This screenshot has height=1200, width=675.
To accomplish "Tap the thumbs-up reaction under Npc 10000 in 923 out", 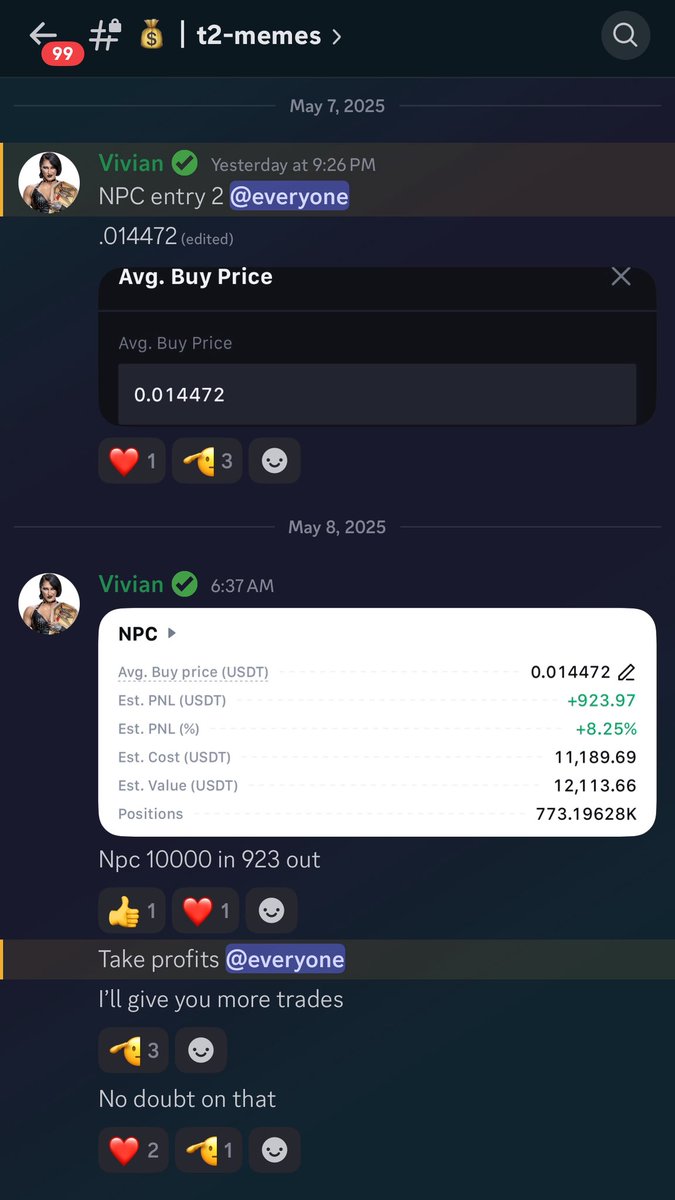I will point(132,910).
